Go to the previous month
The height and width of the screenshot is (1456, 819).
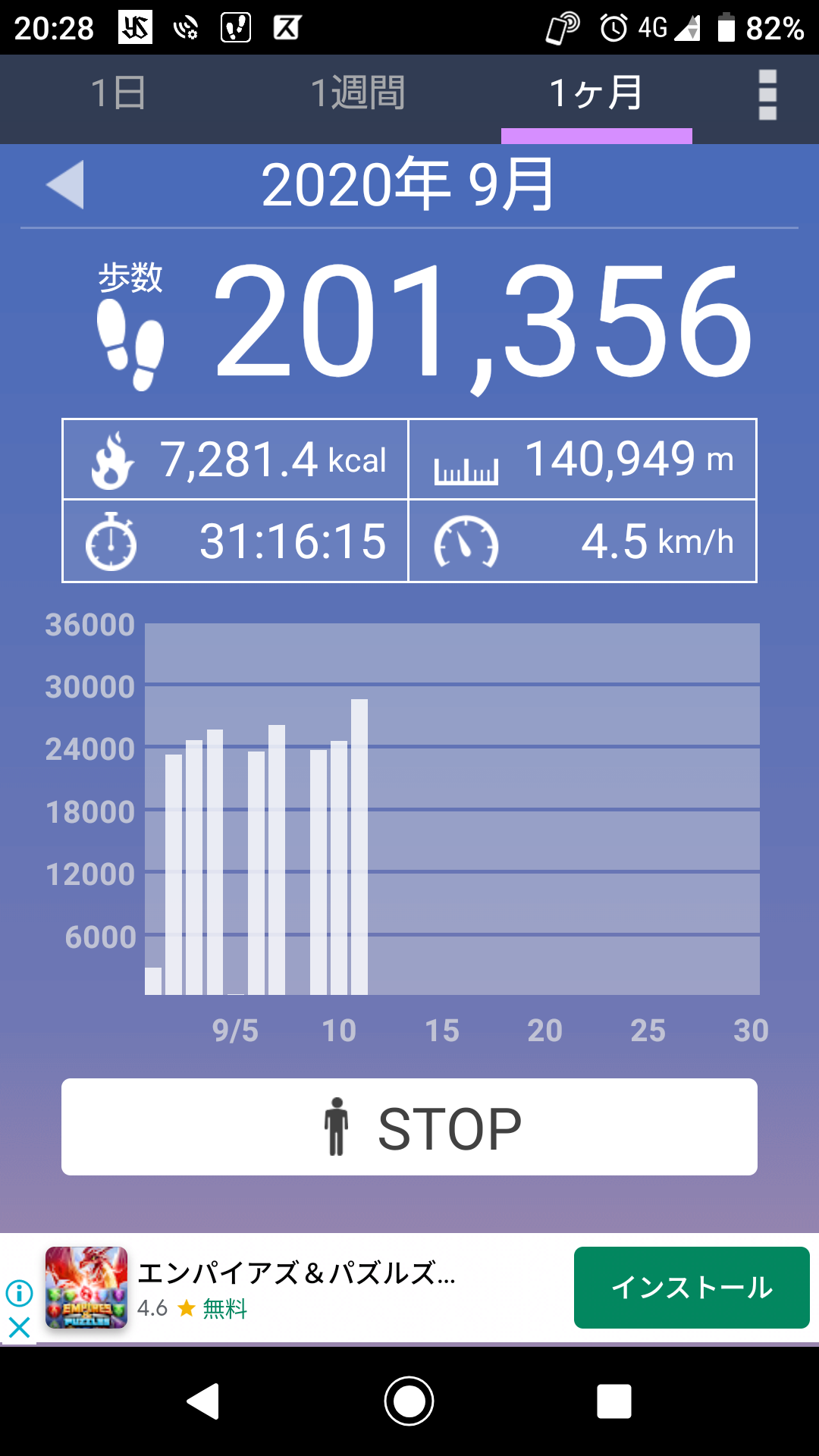point(65,185)
